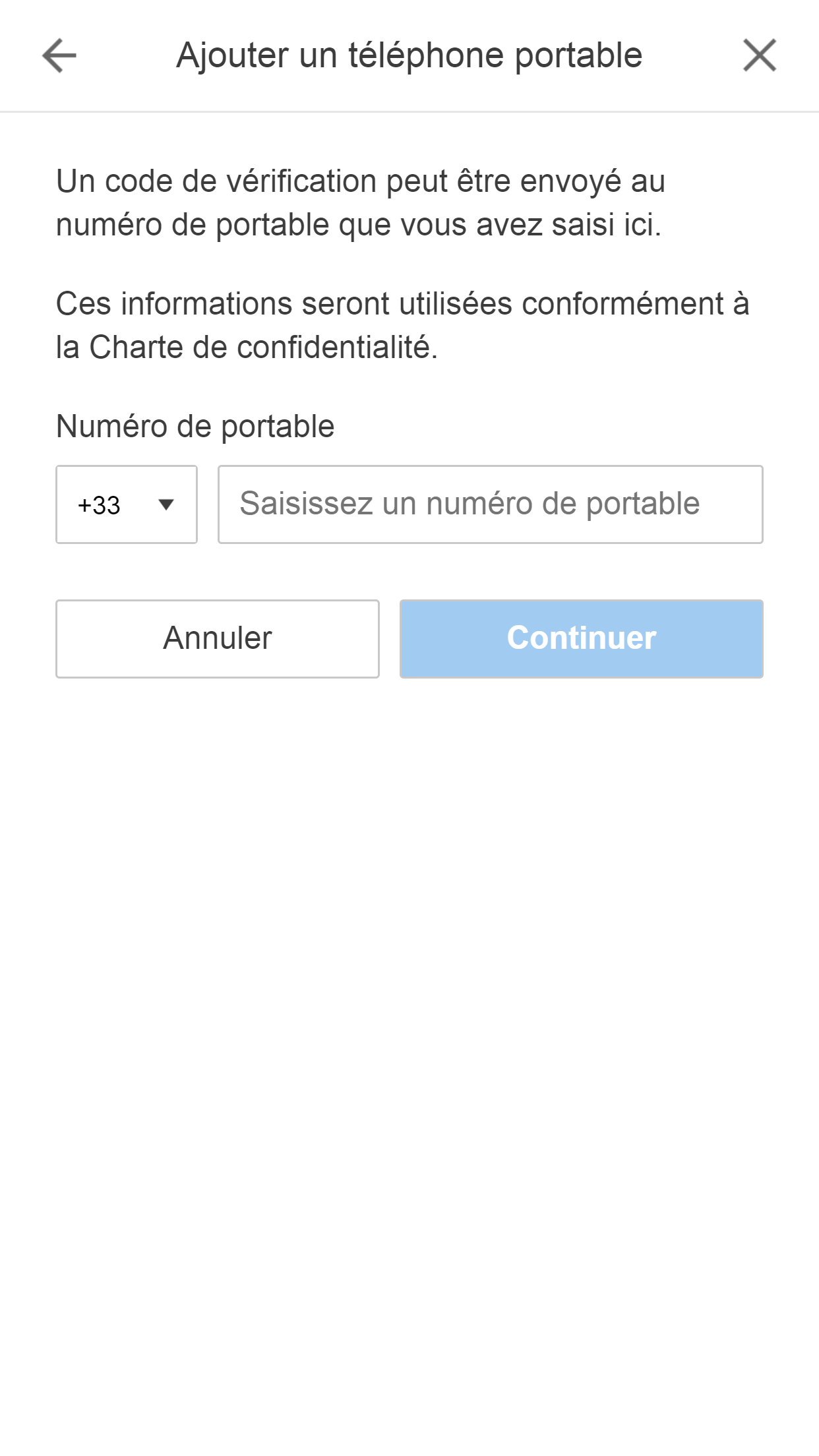Go back using the header arrow
This screenshot has height=1456, width=819.
(59, 55)
